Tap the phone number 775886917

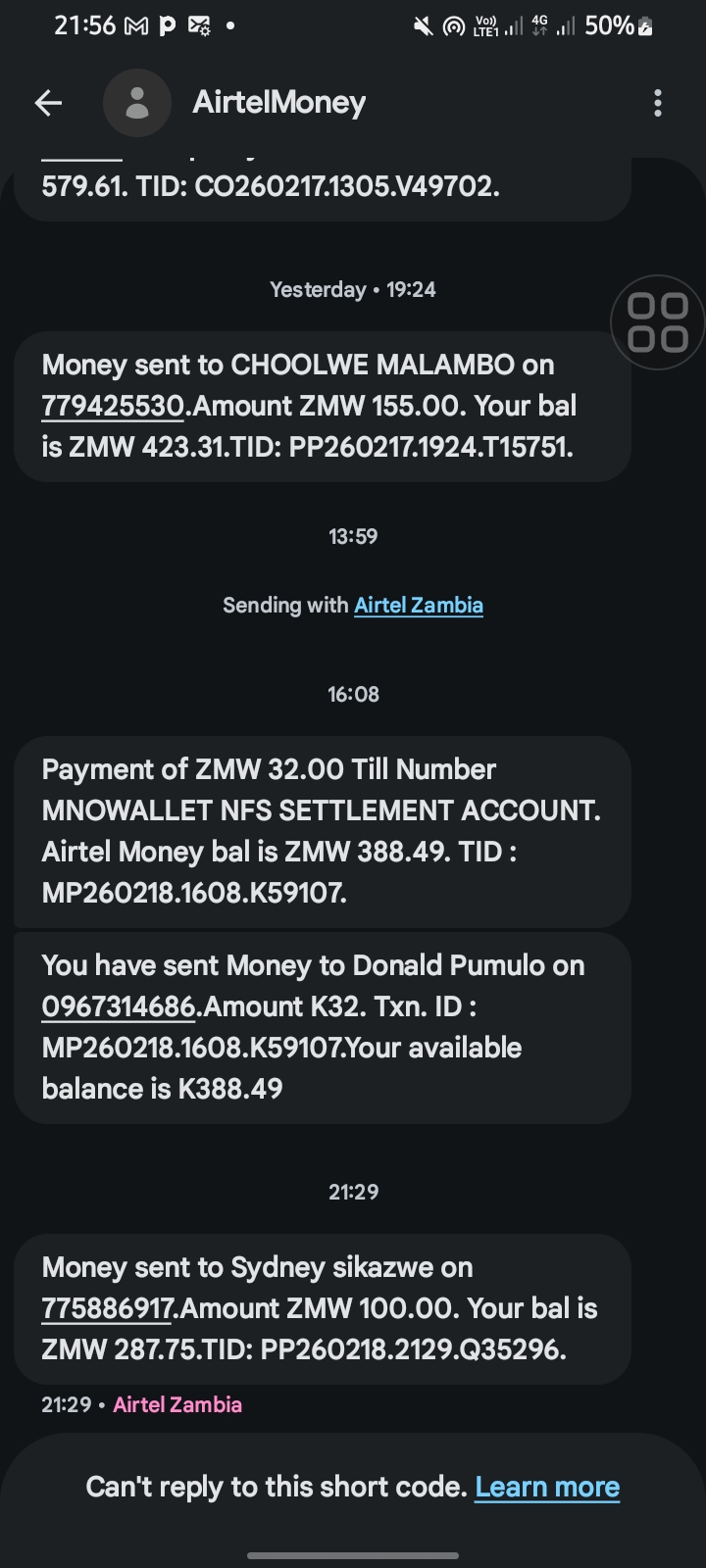(108, 1308)
